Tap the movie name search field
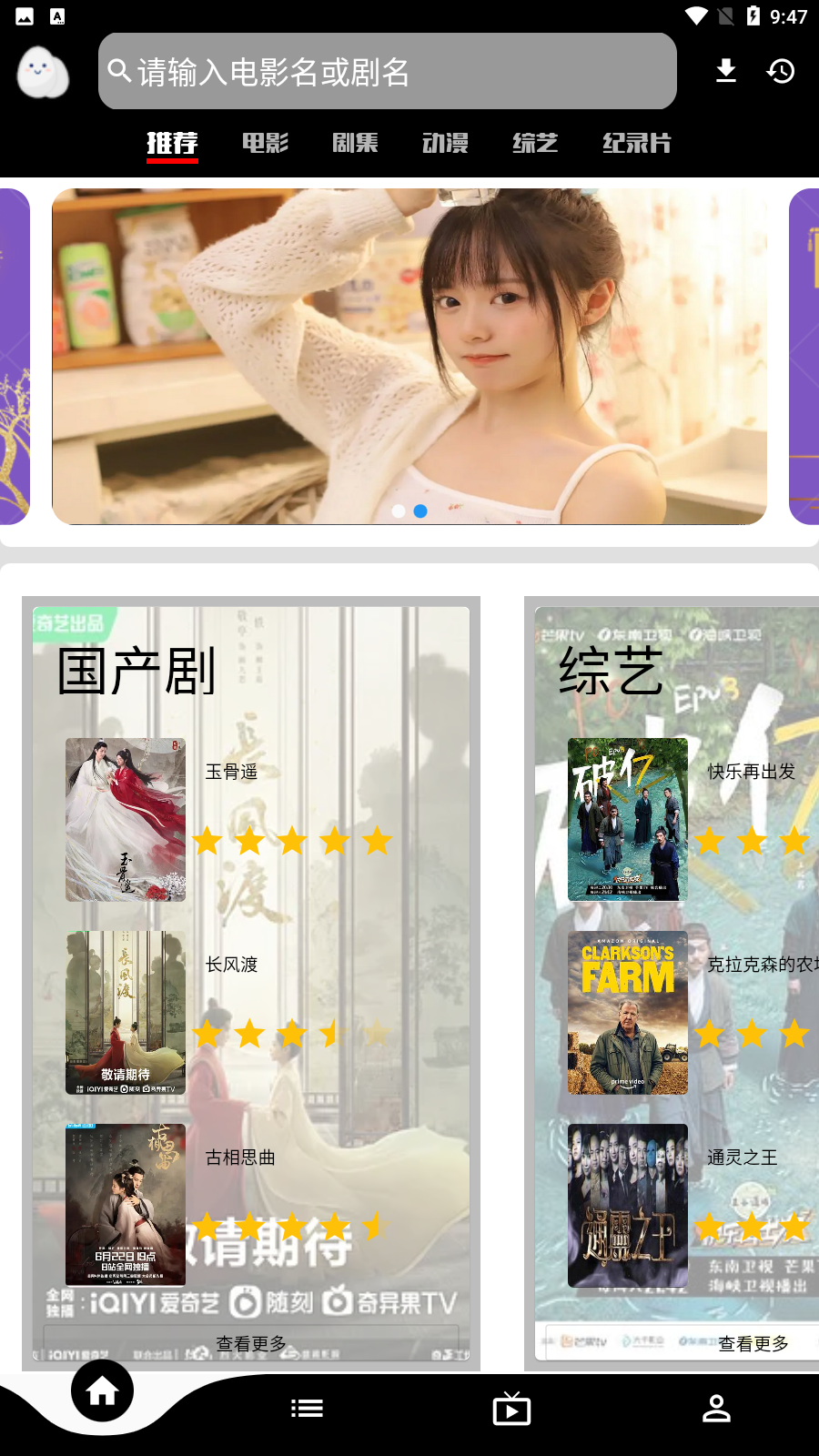 click(387, 71)
